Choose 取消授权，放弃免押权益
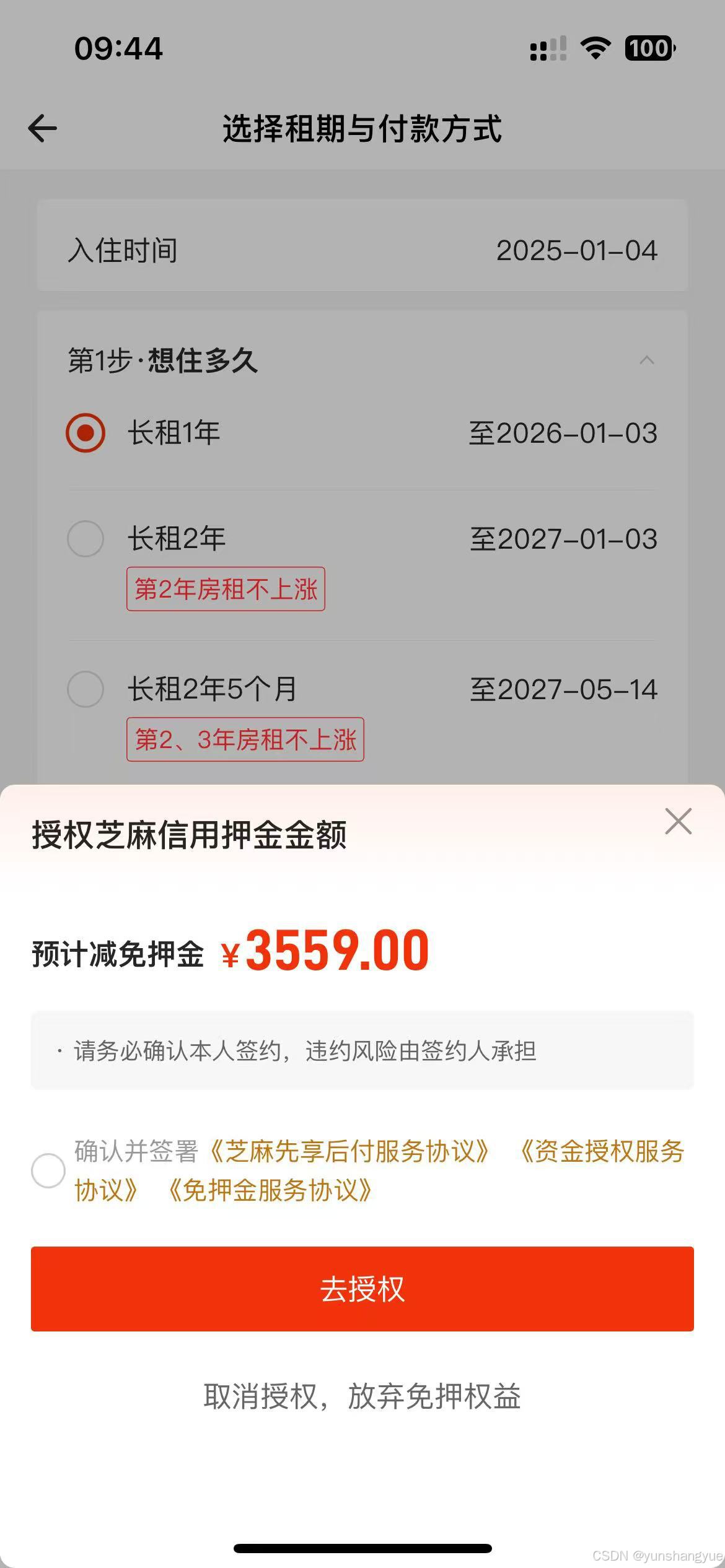Image resolution: width=725 pixels, height=1568 pixels. [x=362, y=1396]
